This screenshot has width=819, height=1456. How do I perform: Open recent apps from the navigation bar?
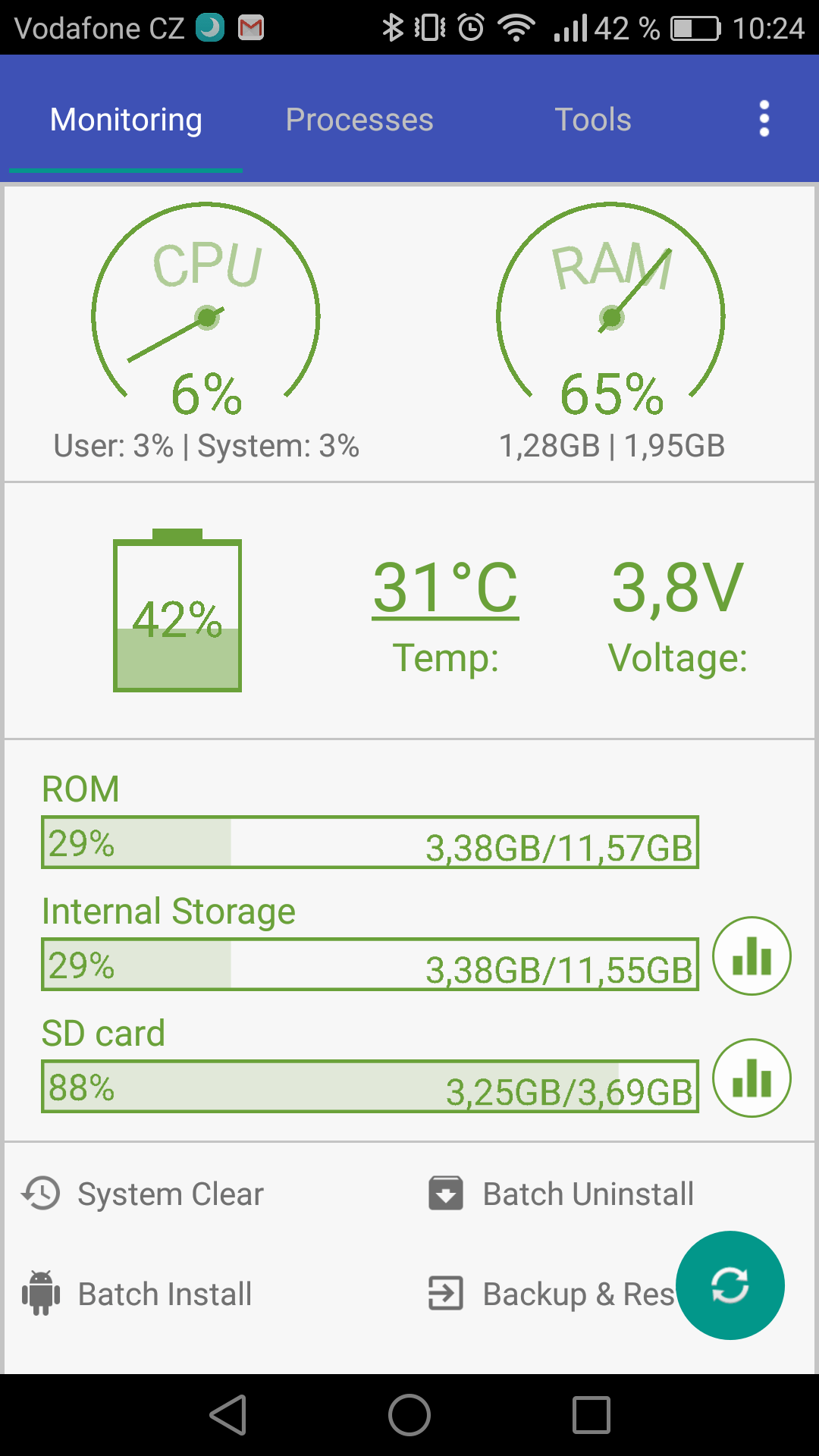pyautogui.click(x=591, y=1415)
